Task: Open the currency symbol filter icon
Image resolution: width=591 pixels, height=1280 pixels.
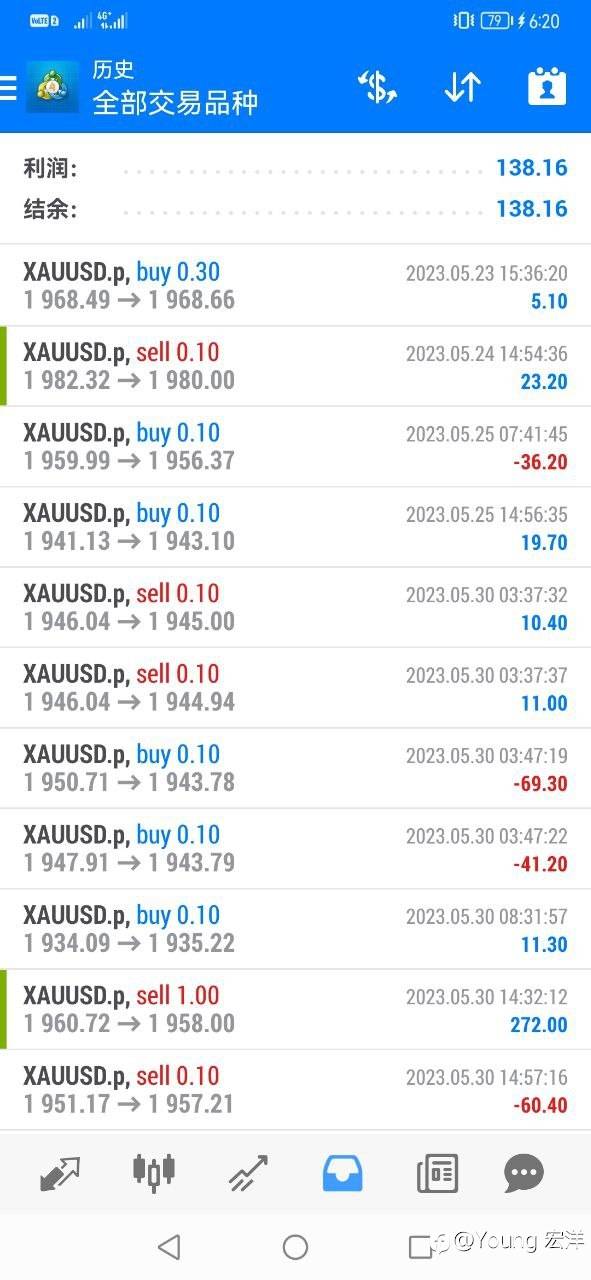Action: [378, 88]
